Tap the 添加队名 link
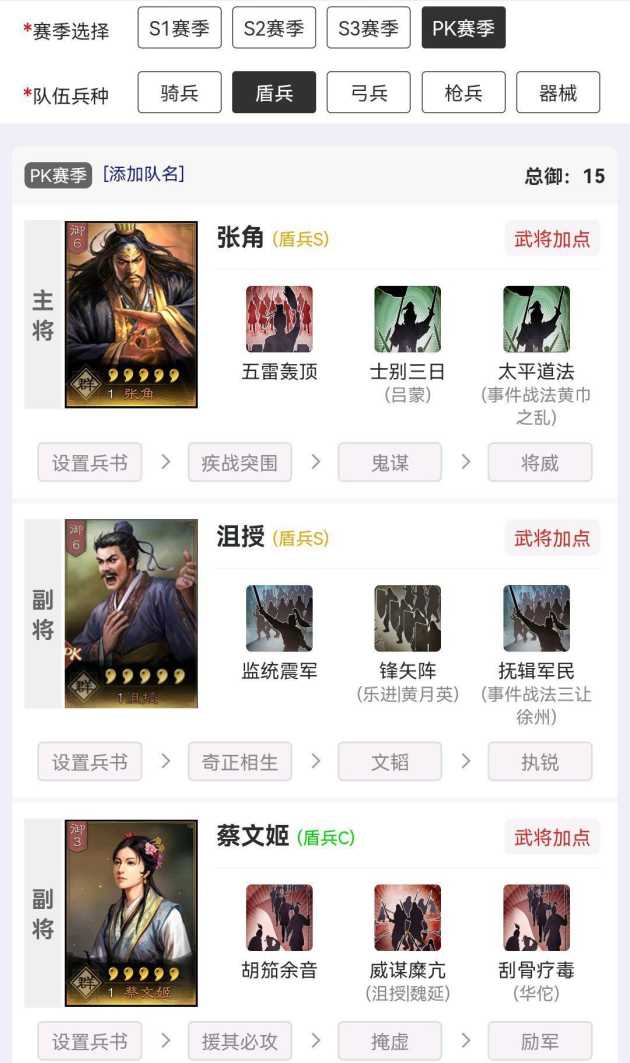Image resolution: width=630 pixels, height=1063 pixels. [144, 174]
